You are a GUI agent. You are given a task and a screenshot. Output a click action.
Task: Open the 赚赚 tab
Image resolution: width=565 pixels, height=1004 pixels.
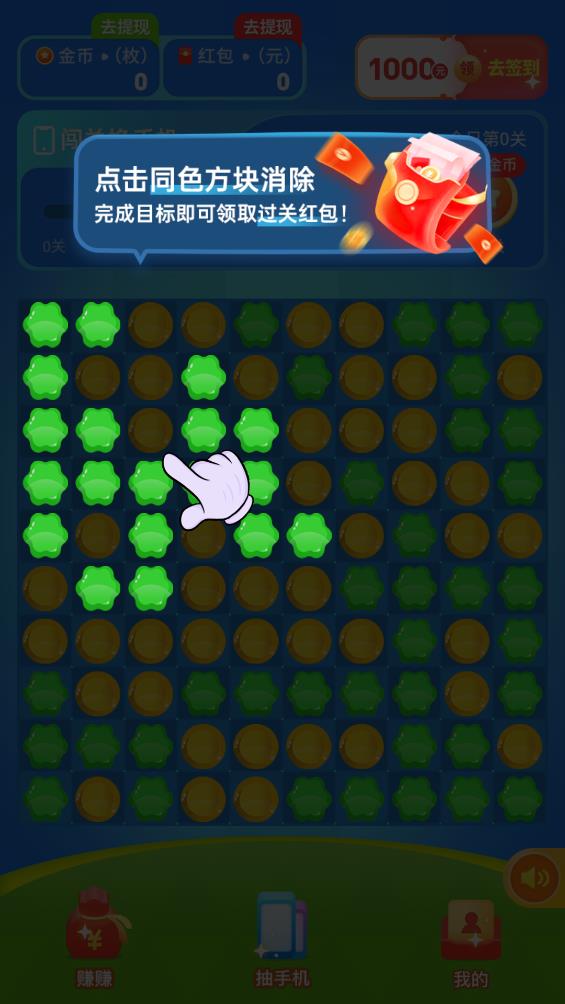95,937
